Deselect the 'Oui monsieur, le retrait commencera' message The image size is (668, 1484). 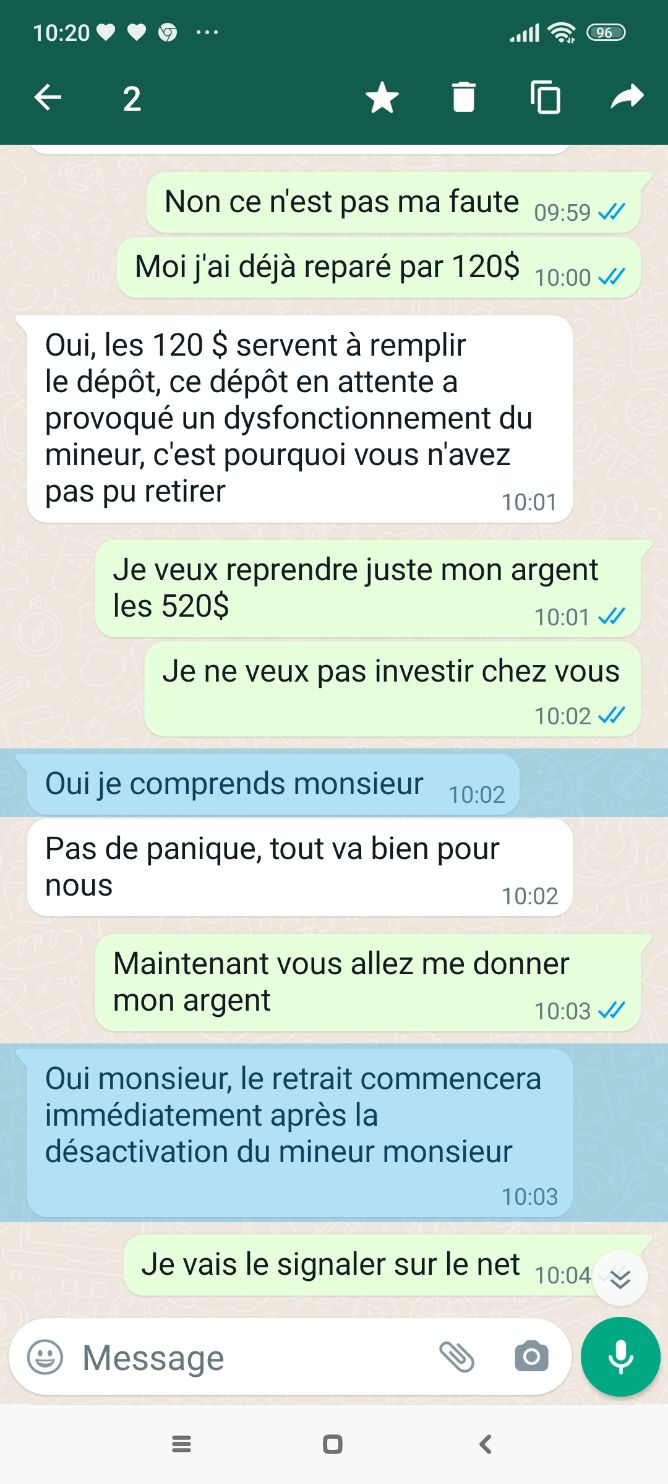point(299,1133)
